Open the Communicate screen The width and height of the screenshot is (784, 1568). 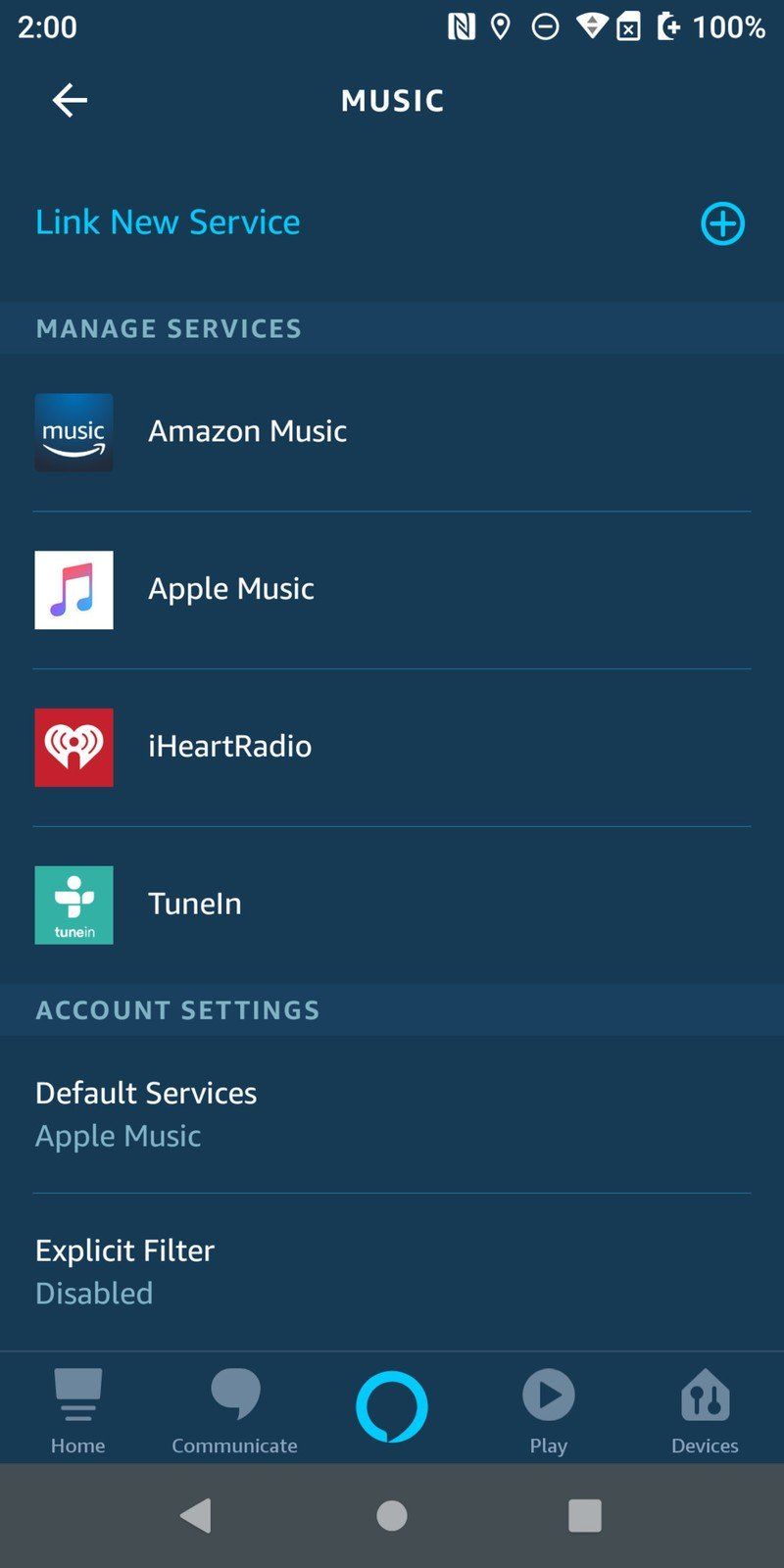tap(234, 1409)
